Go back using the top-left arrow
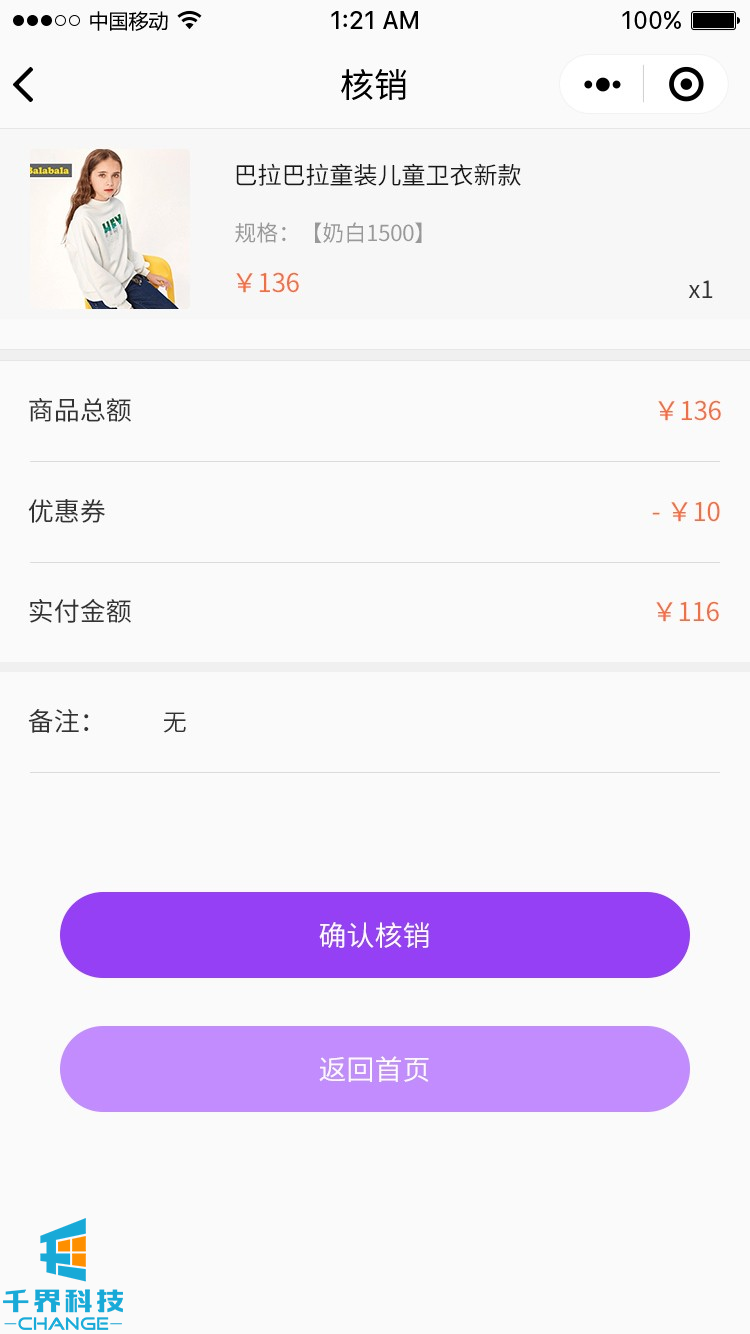This screenshot has width=750, height=1334. click(24, 85)
